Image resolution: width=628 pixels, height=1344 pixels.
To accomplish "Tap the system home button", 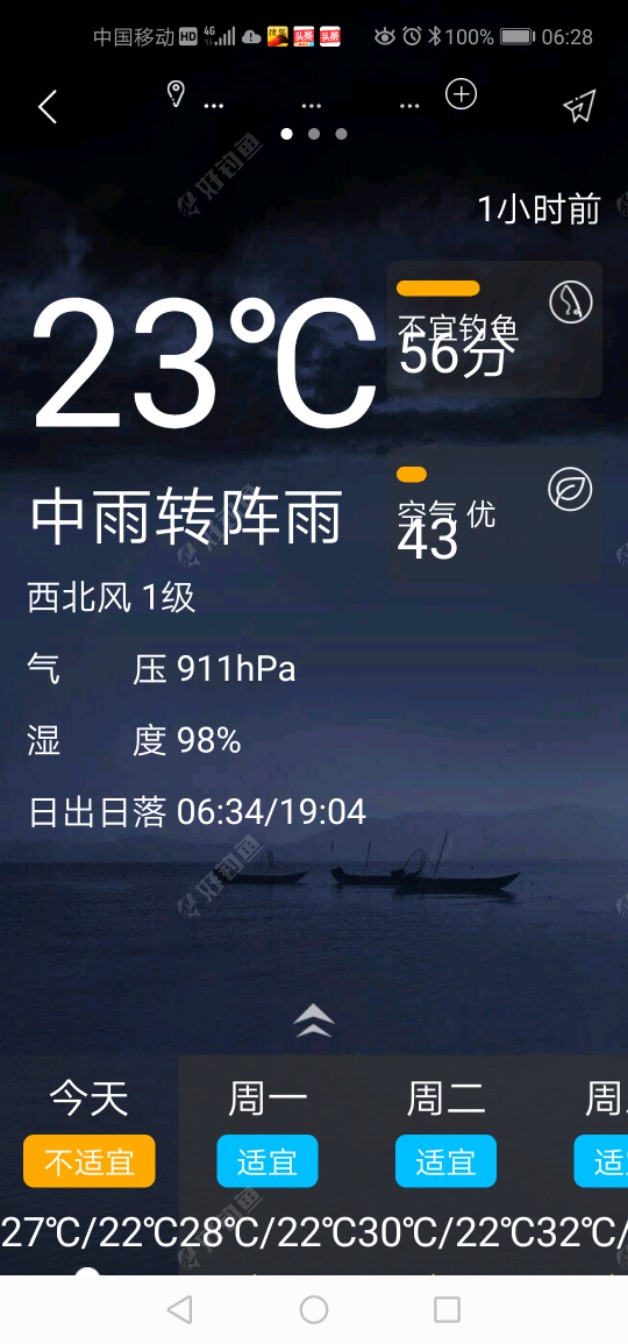I will tap(314, 1309).
